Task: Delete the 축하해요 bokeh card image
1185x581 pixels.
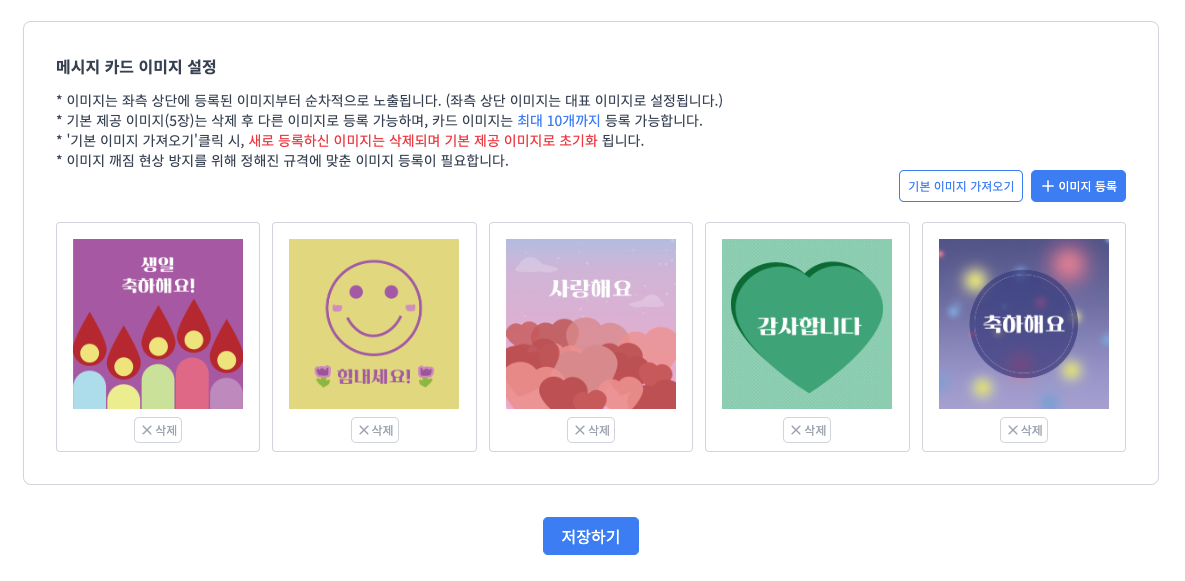Action: pyautogui.click(x=1024, y=430)
